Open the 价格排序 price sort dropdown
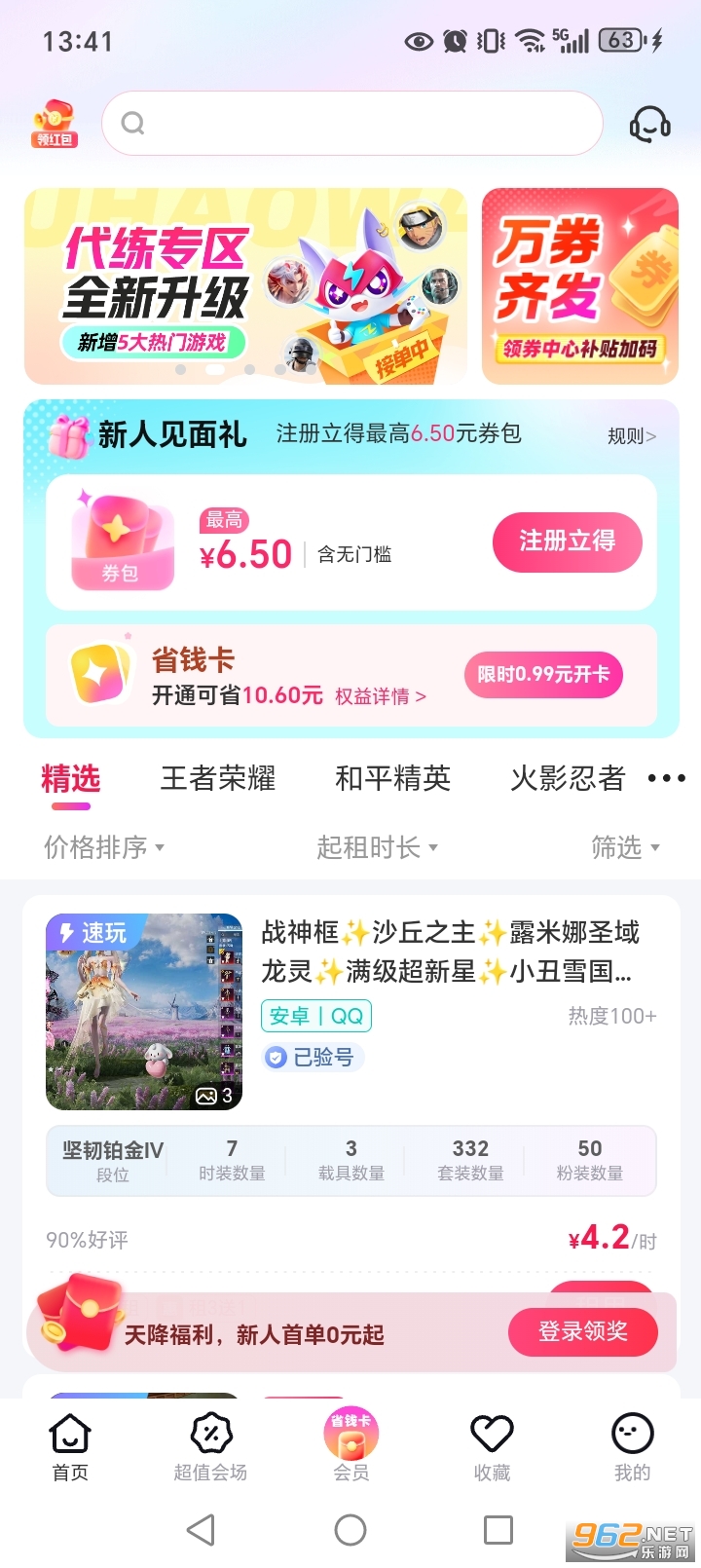The height and width of the screenshot is (1568, 701). [x=100, y=847]
